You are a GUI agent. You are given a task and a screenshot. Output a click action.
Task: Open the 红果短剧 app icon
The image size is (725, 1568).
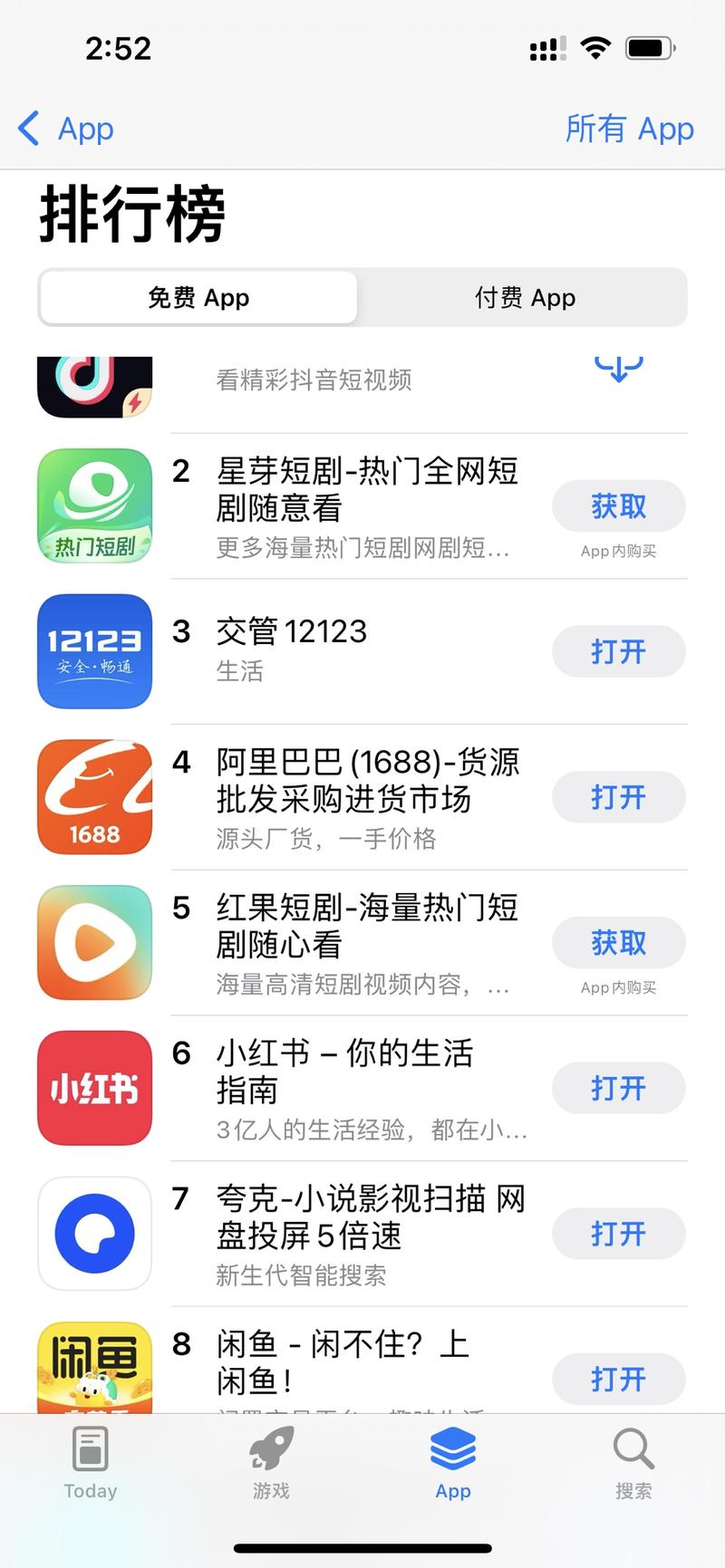click(x=94, y=942)
